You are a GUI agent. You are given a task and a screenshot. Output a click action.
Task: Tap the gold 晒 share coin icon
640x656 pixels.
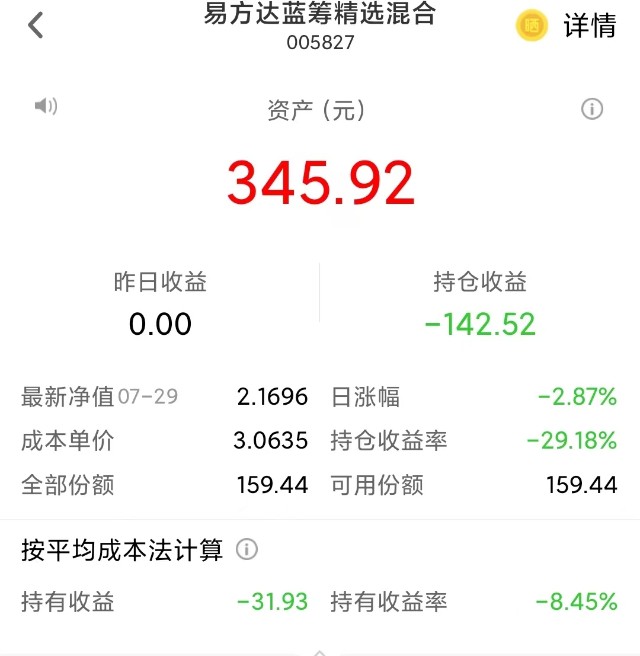532,26
